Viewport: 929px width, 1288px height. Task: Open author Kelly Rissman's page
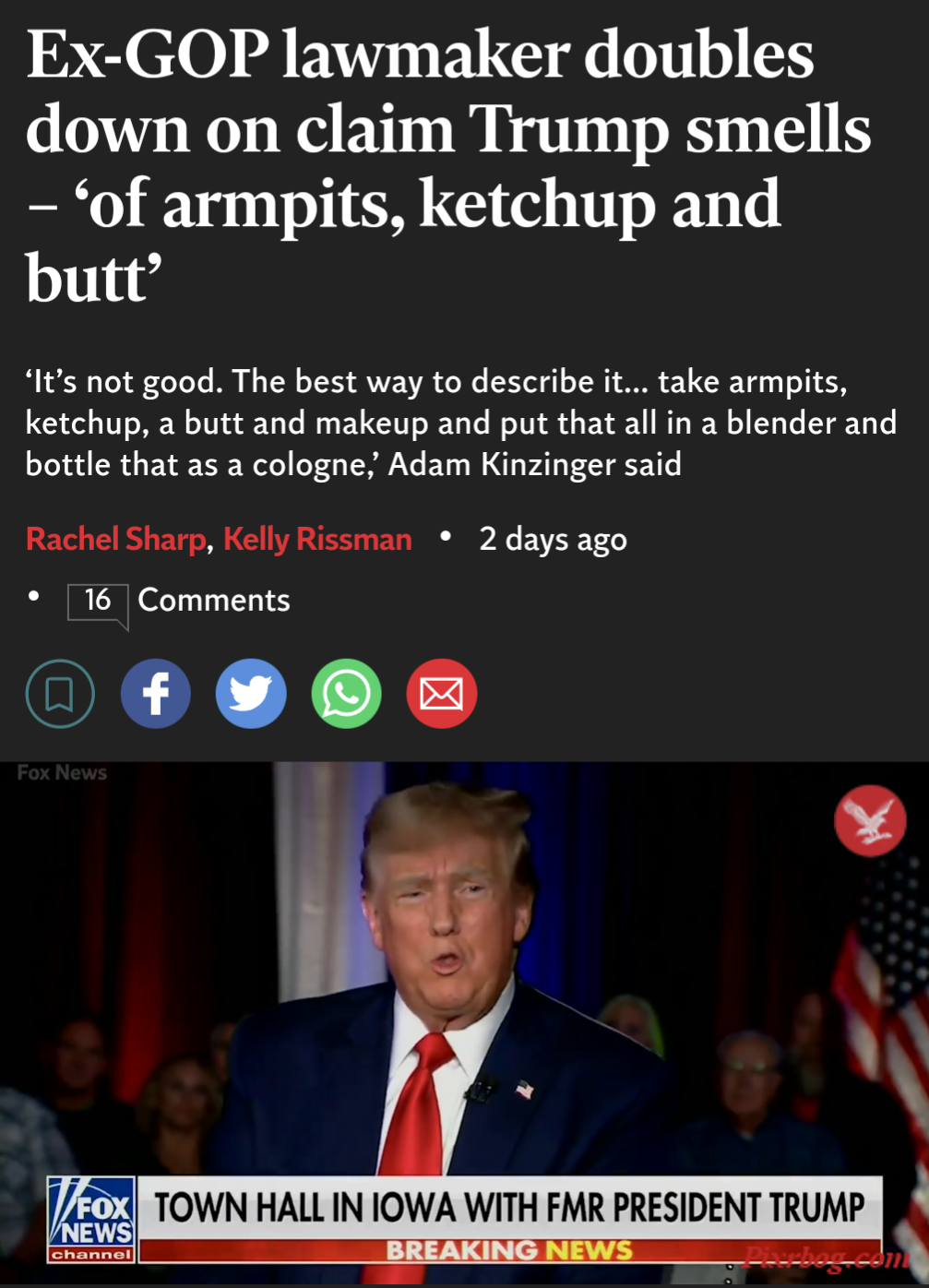click(x=317, y=539)
